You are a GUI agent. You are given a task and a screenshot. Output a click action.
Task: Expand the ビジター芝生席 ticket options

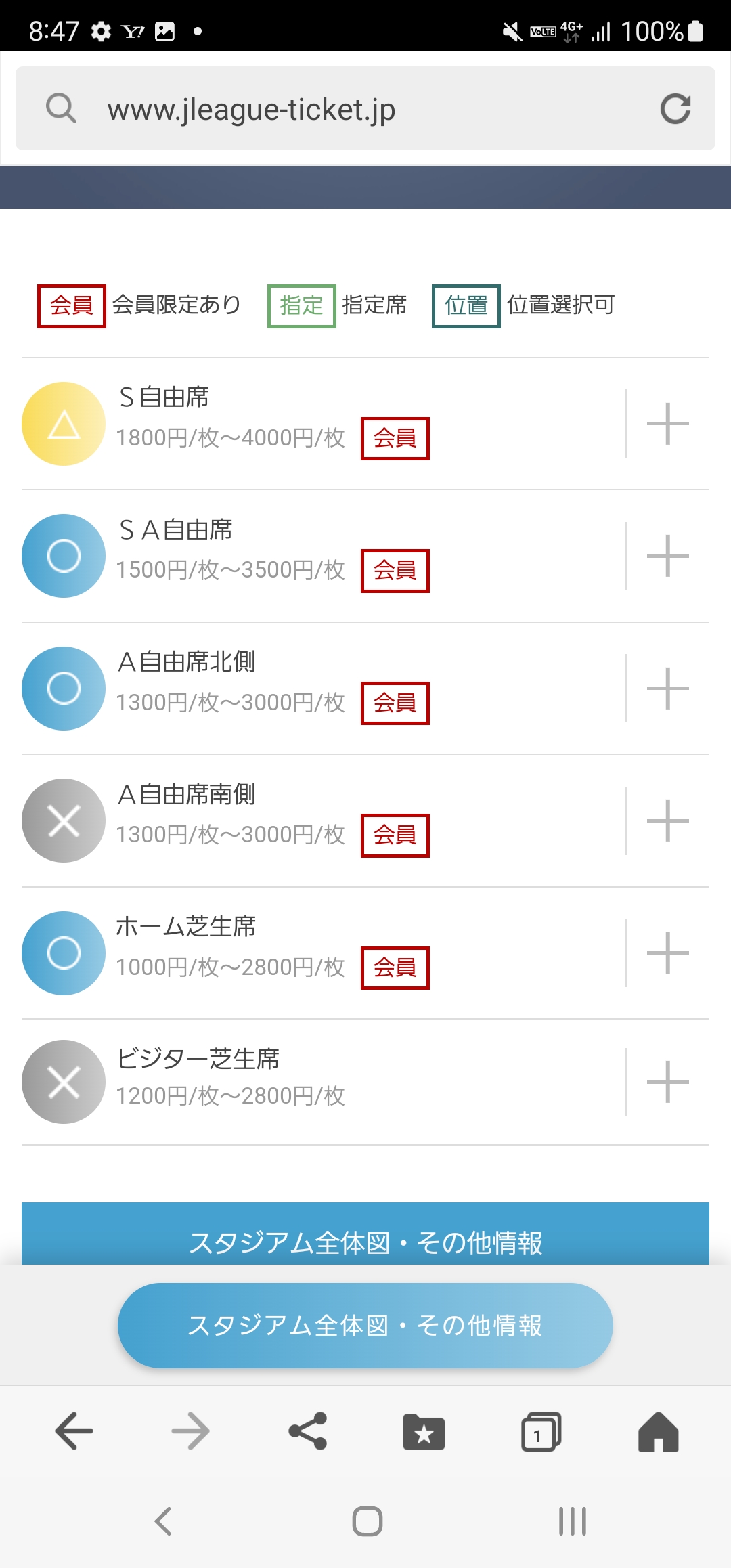(667, 1082)
